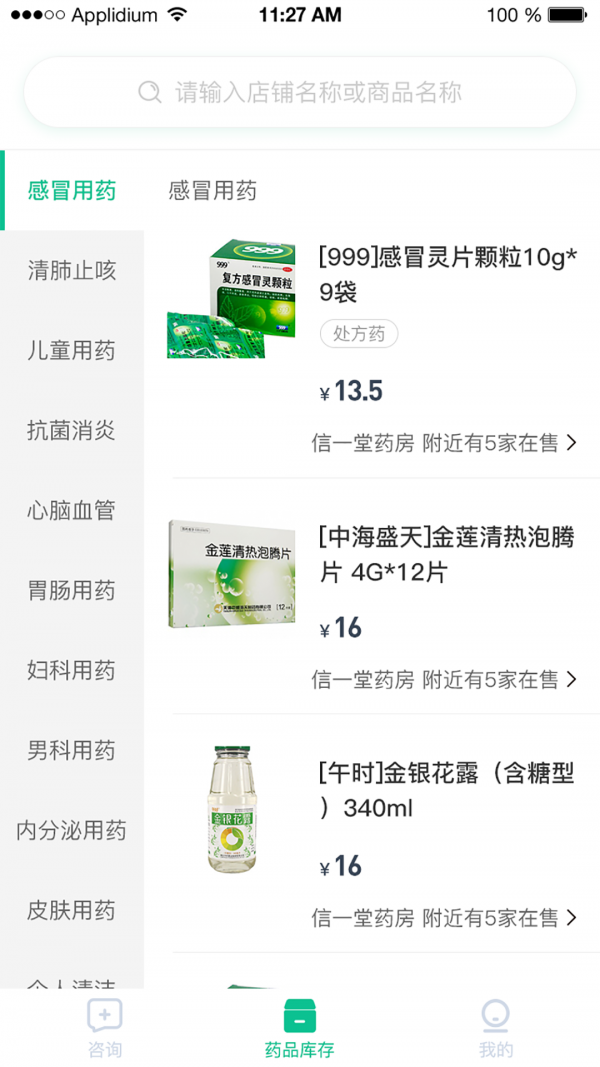Select the 妇科用药 category

[x=72, y=671]
